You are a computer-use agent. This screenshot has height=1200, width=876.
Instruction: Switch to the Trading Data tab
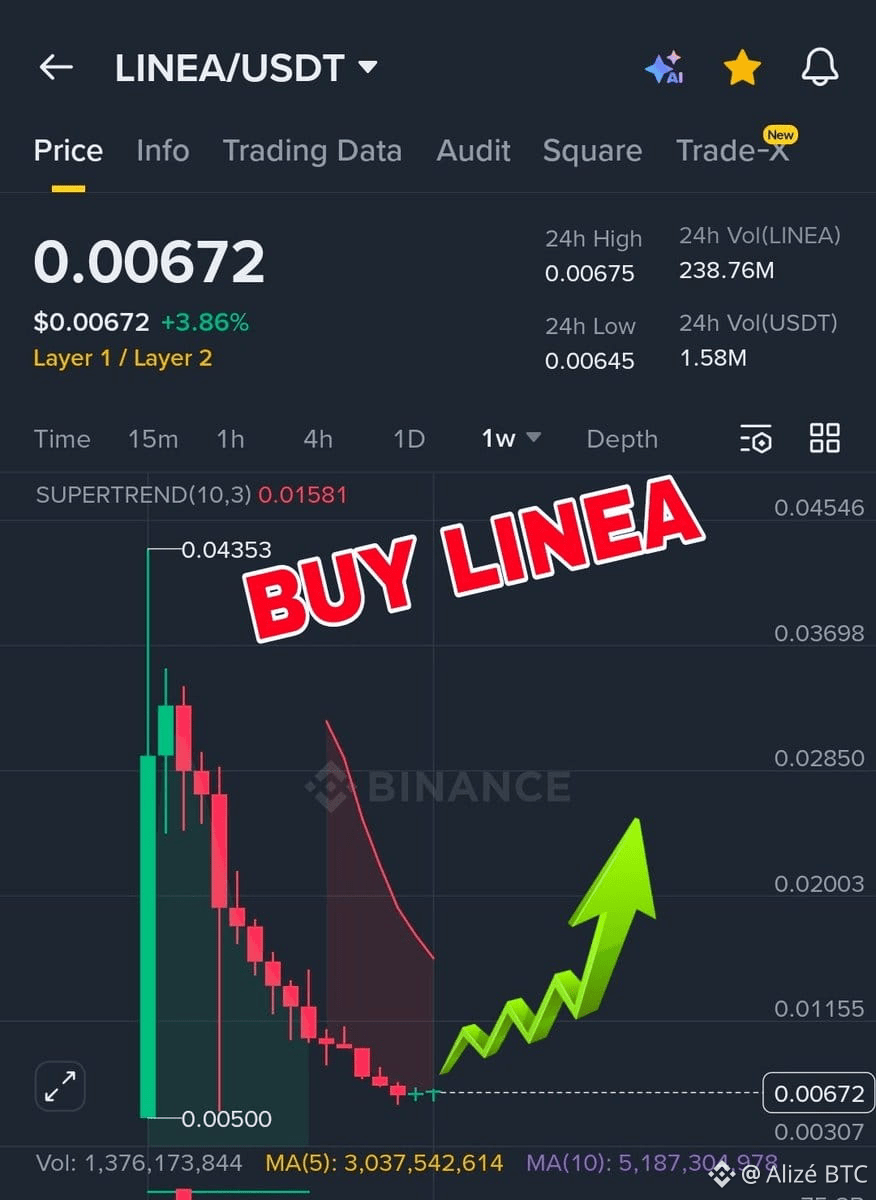pos(312,150)
